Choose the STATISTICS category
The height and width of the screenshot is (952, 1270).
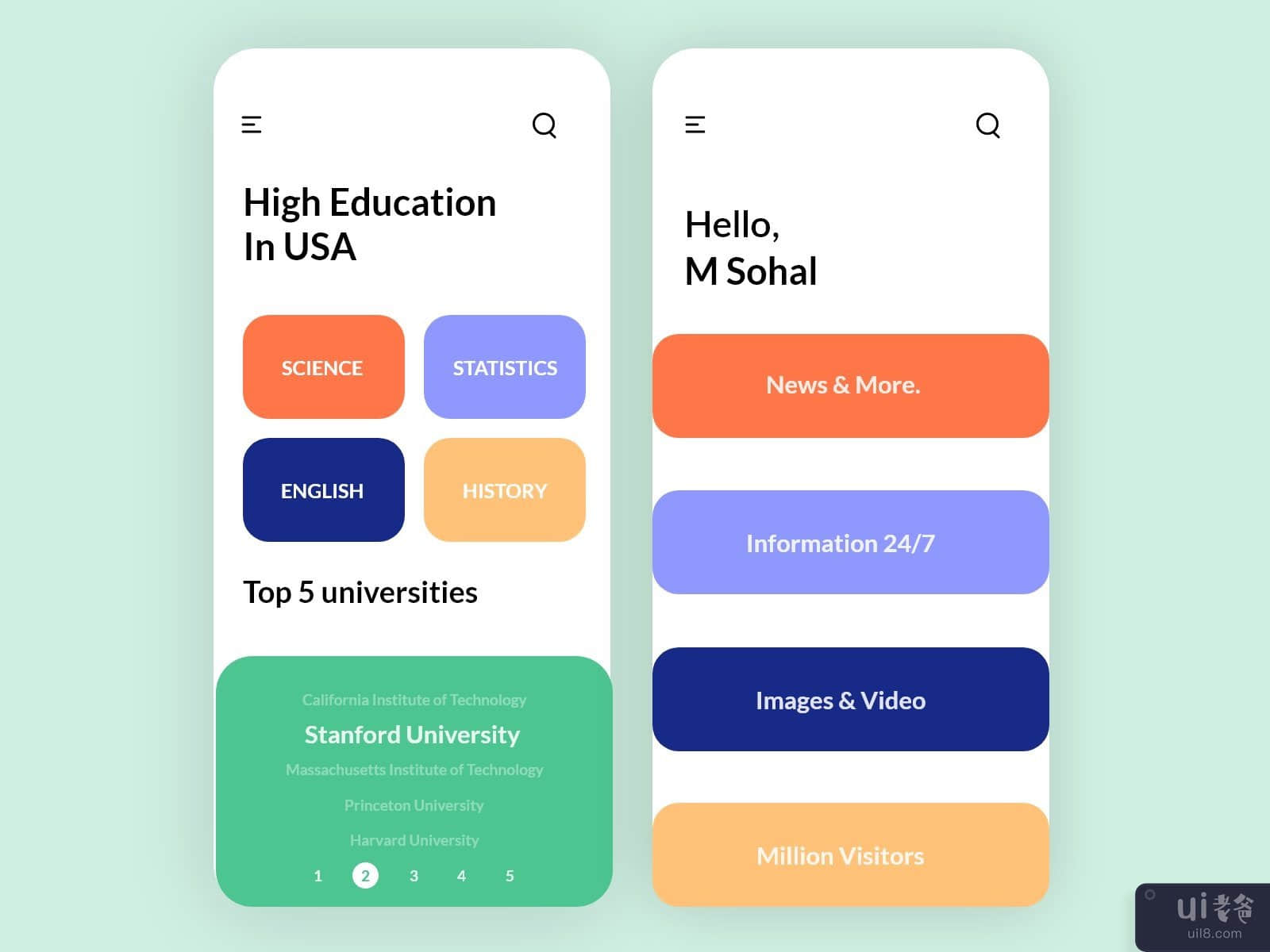point(505,367)
